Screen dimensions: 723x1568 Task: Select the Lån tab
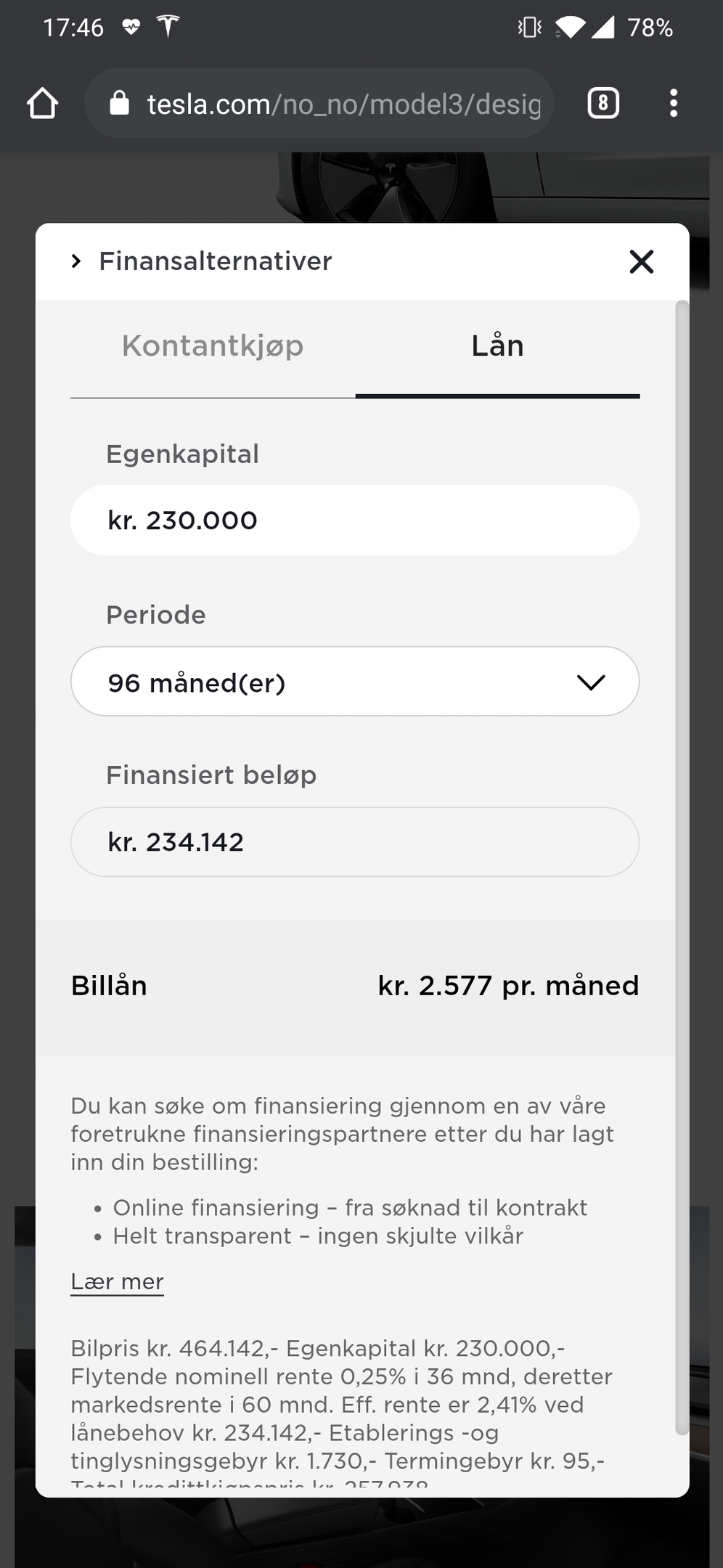click(497, 346)
